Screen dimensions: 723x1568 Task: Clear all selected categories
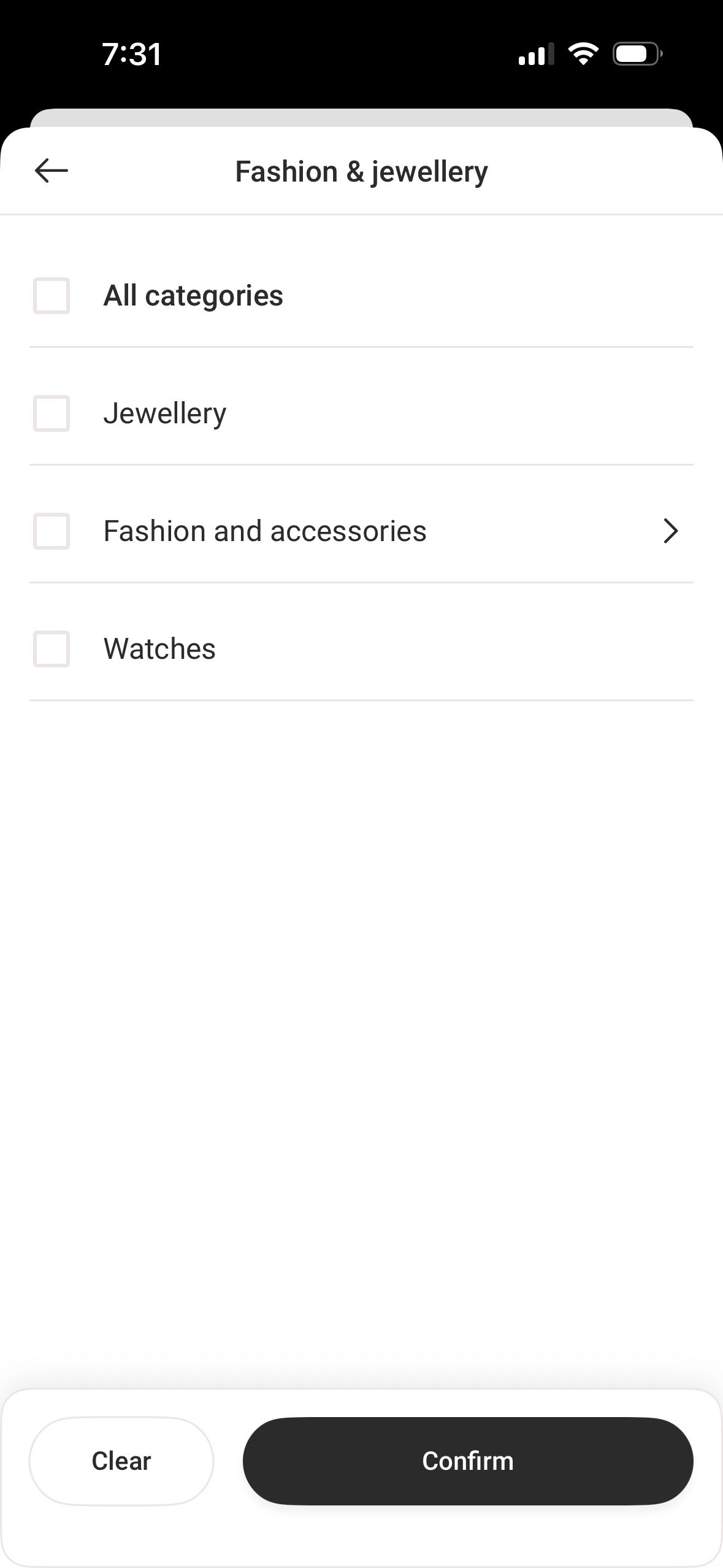[x=121, y=1461]
